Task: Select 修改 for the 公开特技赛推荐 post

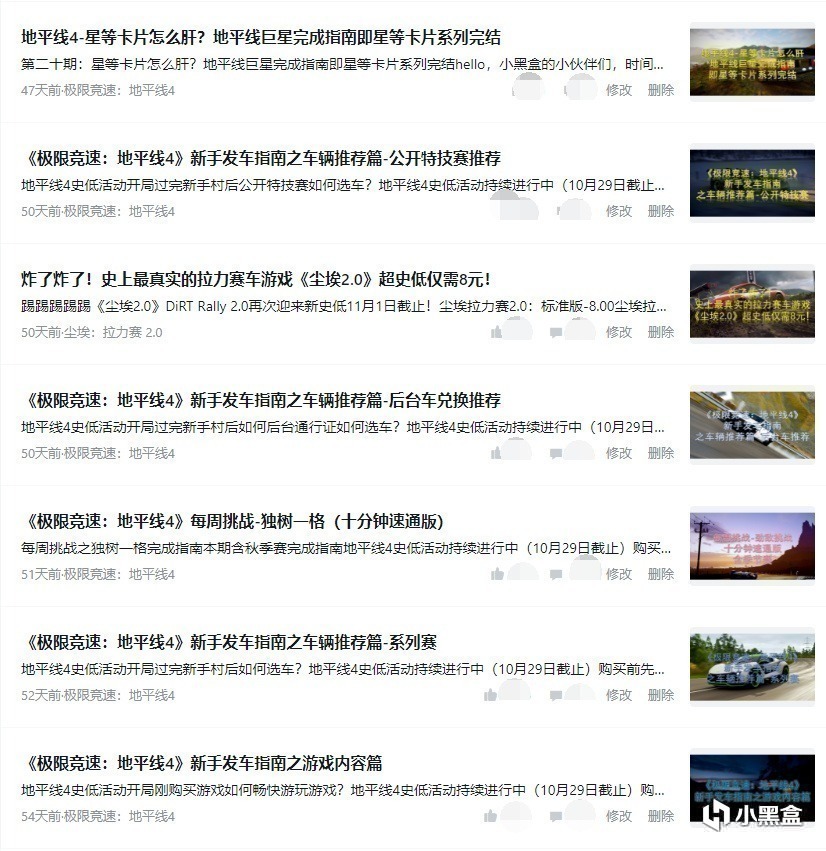Action: point(619,211)
